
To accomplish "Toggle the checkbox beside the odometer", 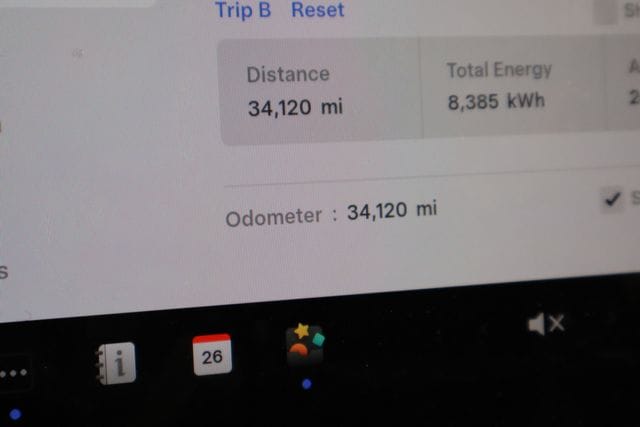I will [612, 199].
